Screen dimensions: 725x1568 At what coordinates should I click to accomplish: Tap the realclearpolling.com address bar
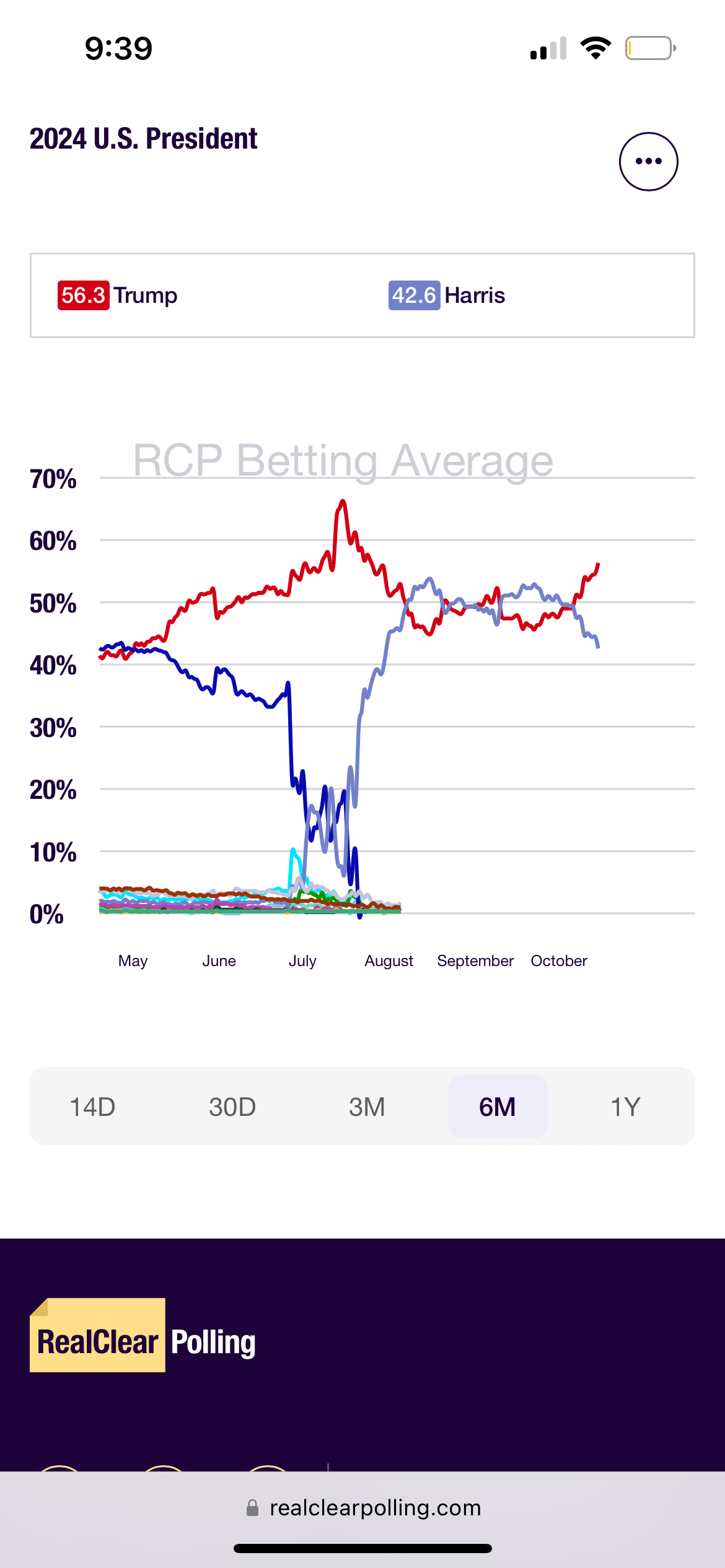tap(362, 1508)
